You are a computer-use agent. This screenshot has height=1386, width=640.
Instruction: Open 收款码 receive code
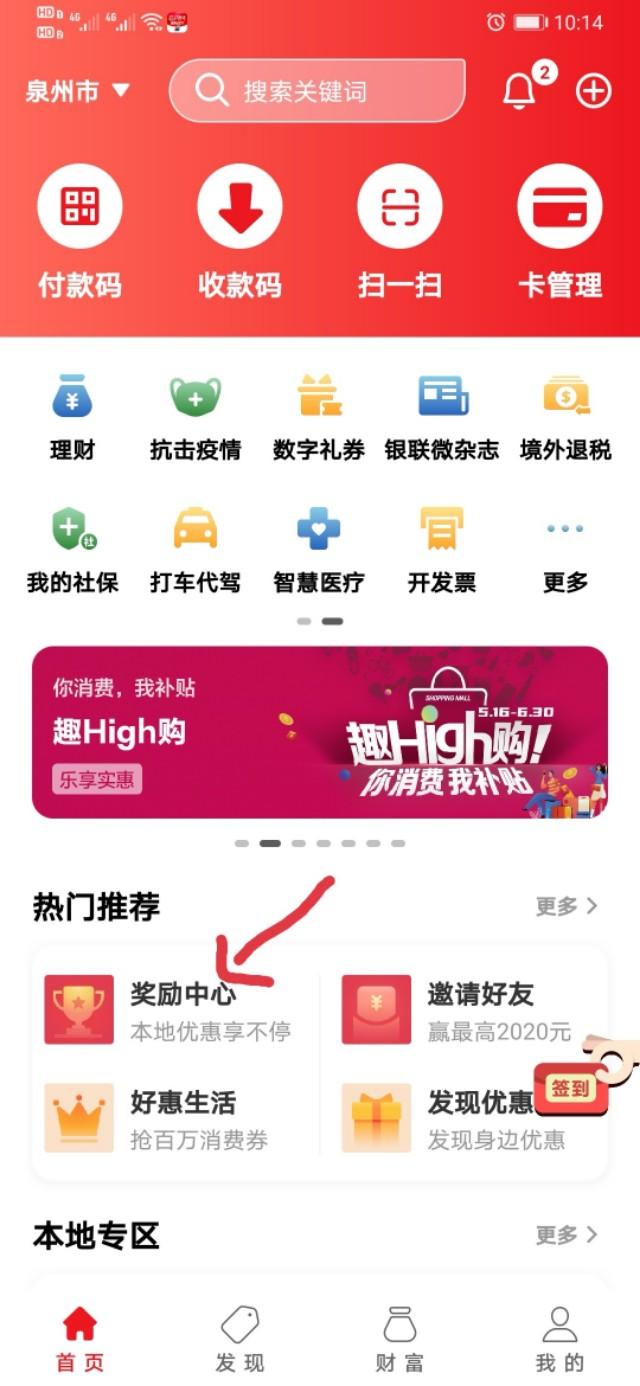point(239,231)
